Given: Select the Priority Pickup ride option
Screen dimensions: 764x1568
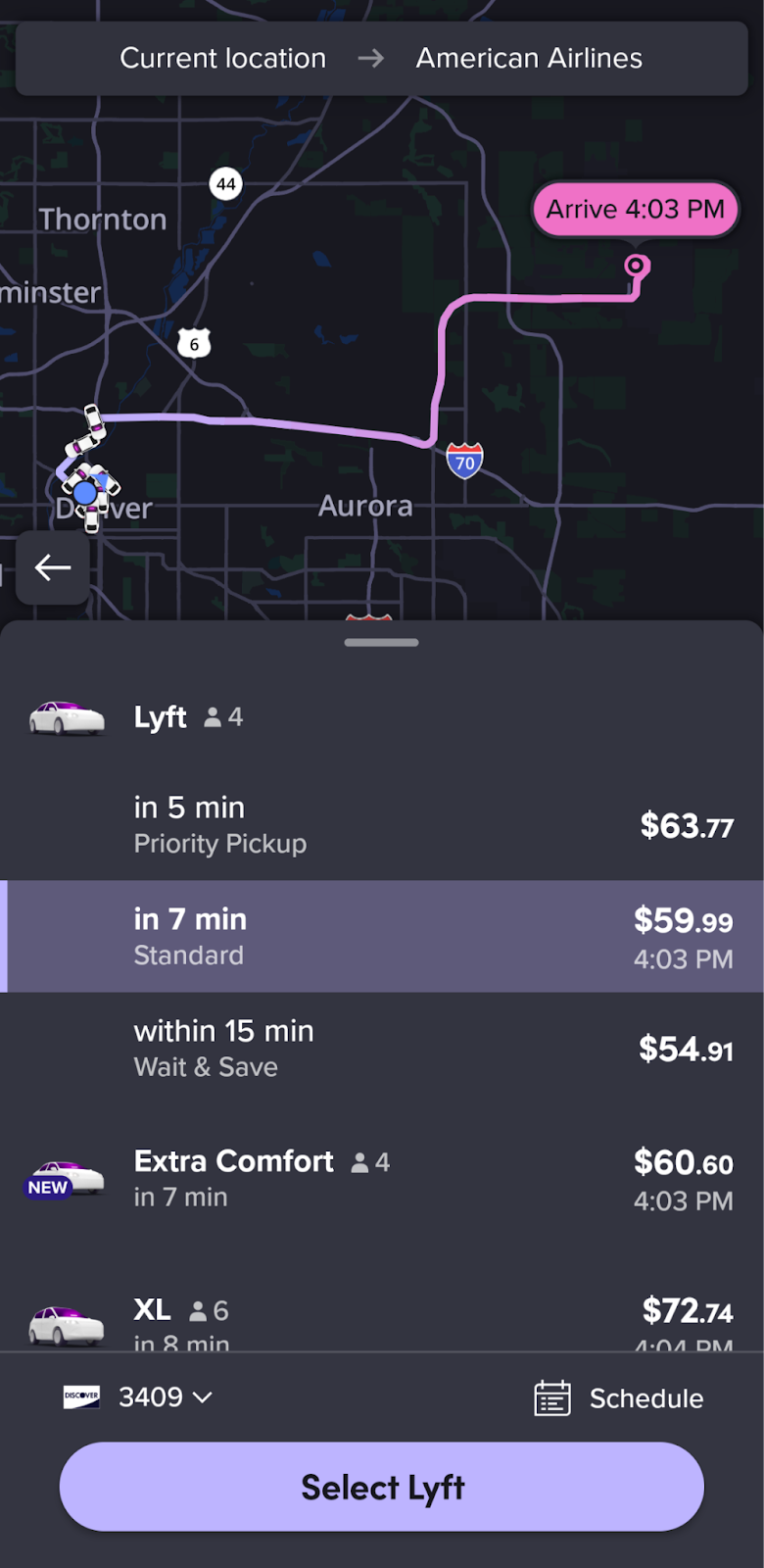Looking at the screenshot, I should click(382, 823).
